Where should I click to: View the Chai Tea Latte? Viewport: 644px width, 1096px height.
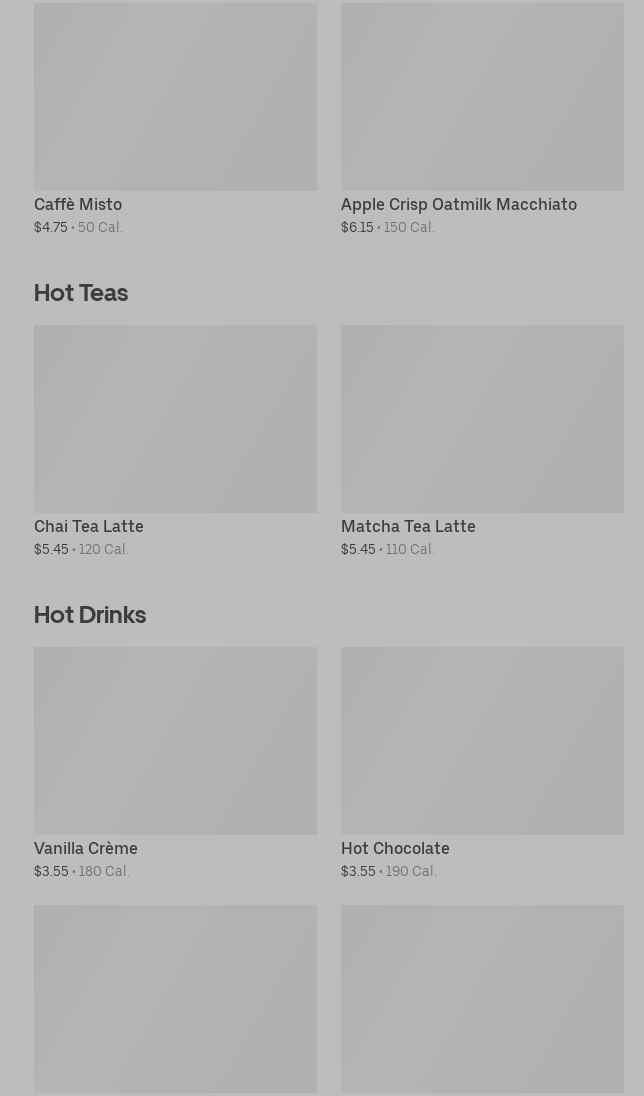pos(175,440)
